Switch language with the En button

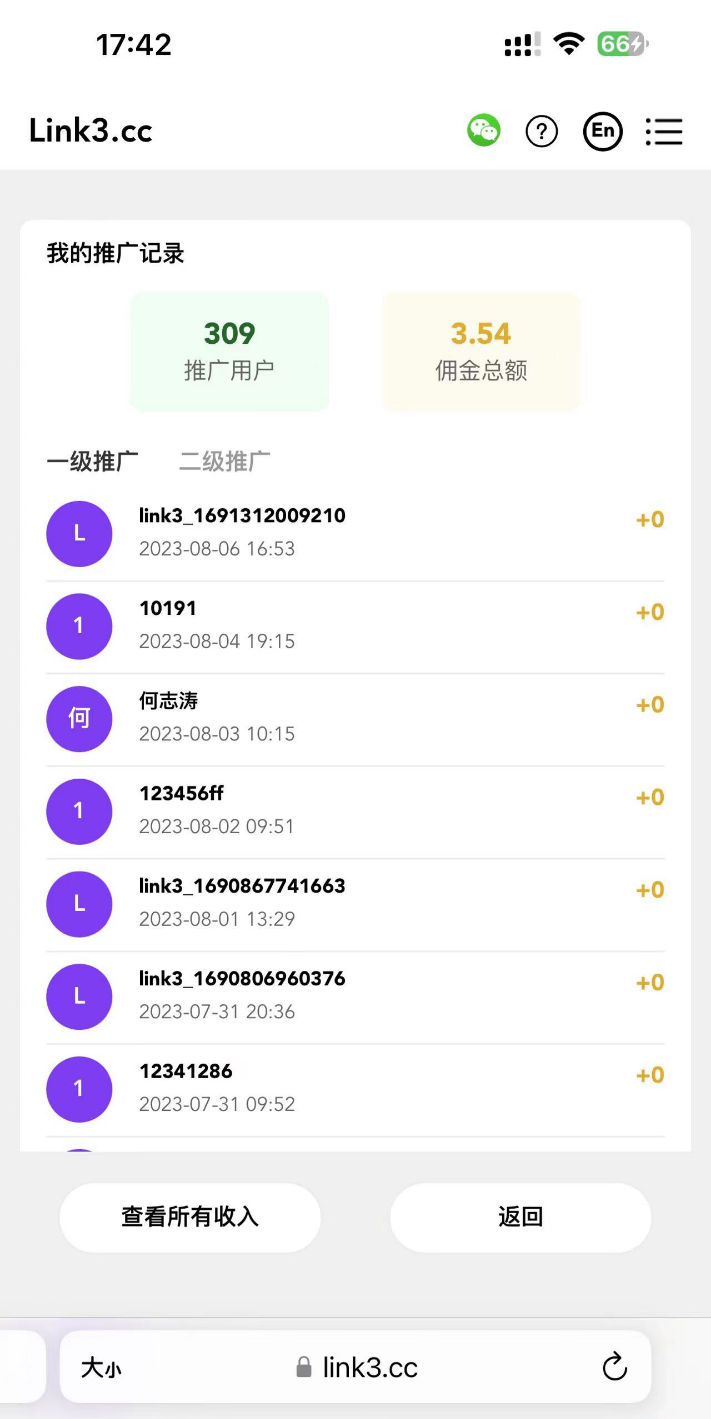click(603, 131)
